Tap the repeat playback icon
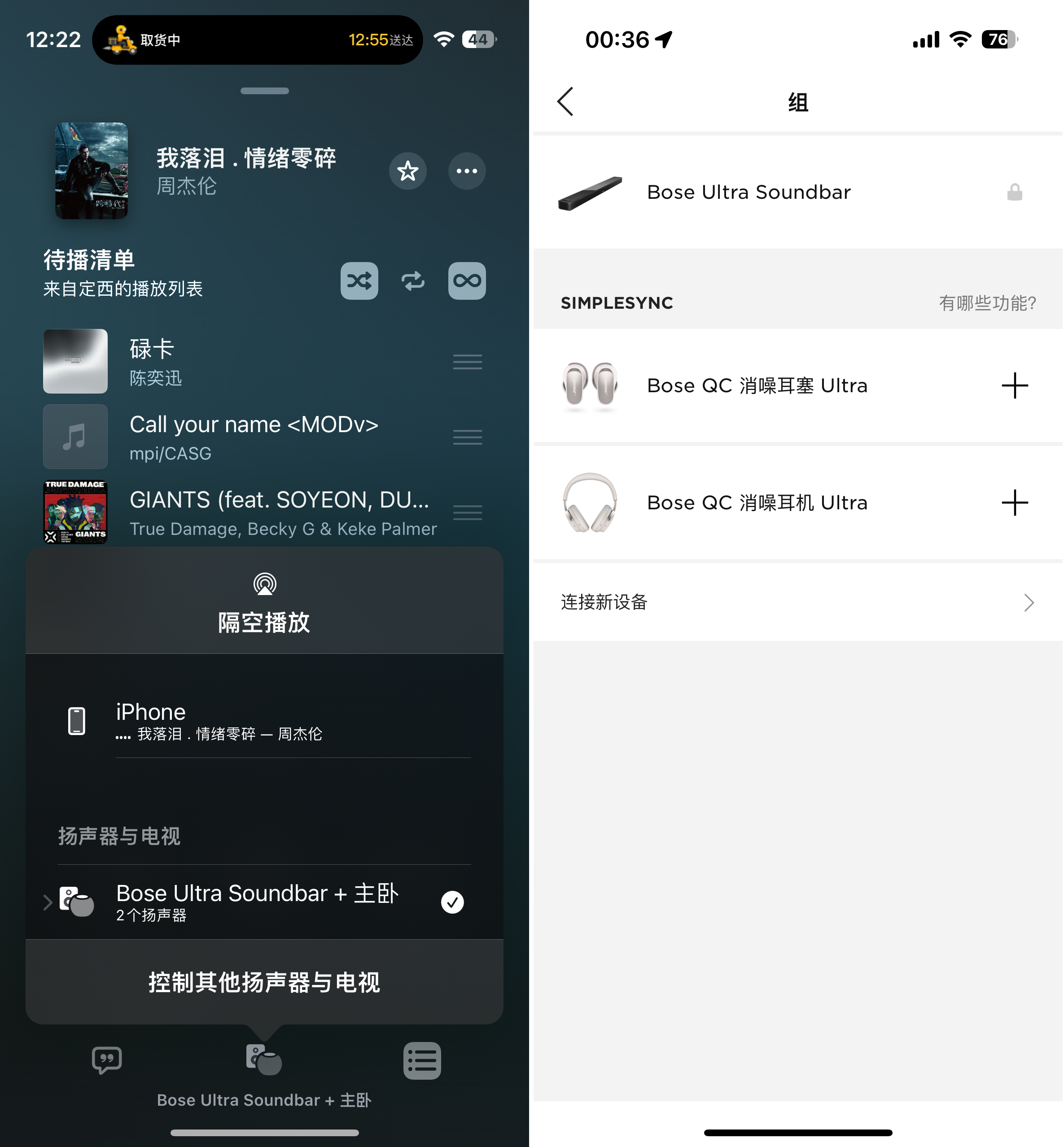 [x=413, y=281]
